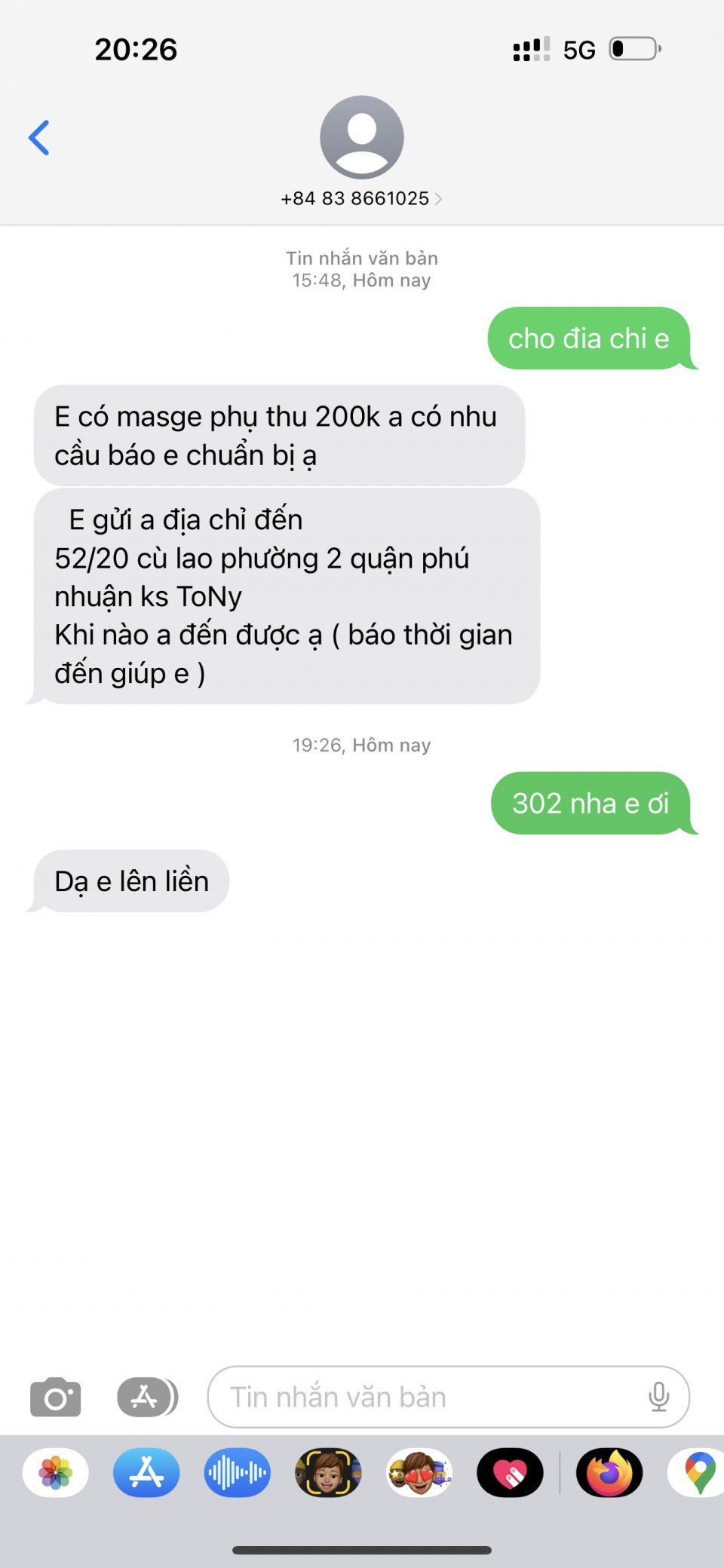Open Google Maps in the app strip
The image size is (724, 1568).
pyautogui.click(x=698, y=1472)
